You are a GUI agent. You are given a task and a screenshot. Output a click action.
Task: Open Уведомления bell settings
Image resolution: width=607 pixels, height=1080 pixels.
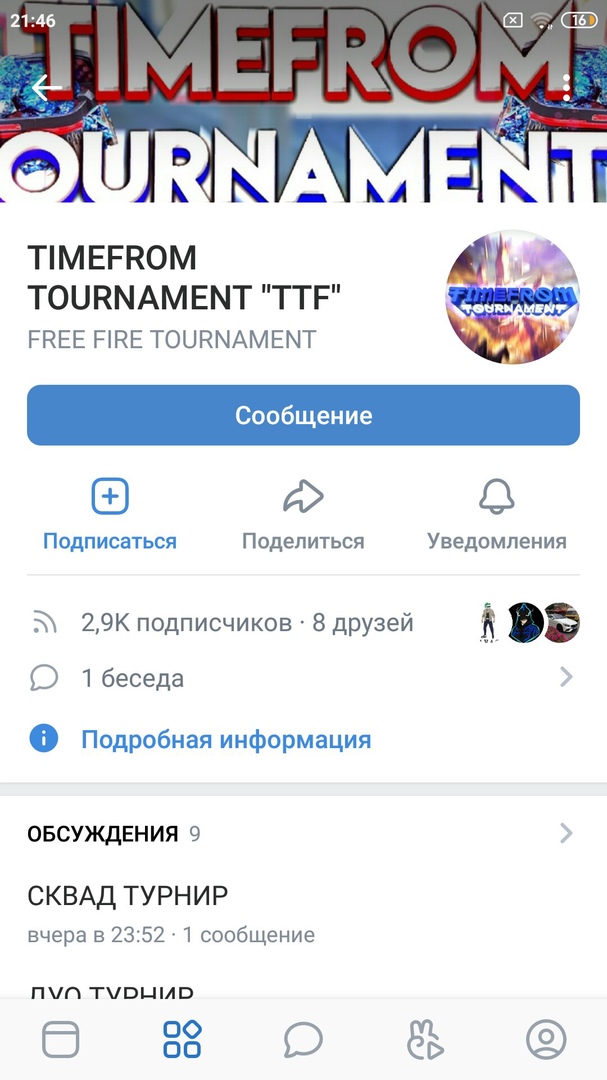(x=496, y=515)
